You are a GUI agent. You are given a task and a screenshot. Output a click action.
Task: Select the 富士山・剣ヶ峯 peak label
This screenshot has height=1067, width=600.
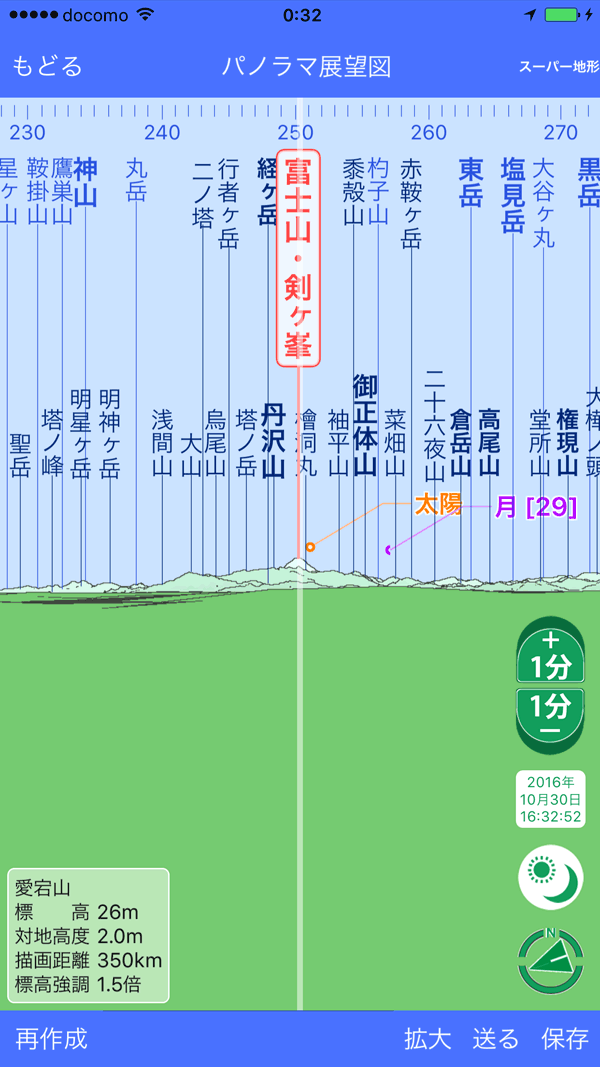(298, 260)
